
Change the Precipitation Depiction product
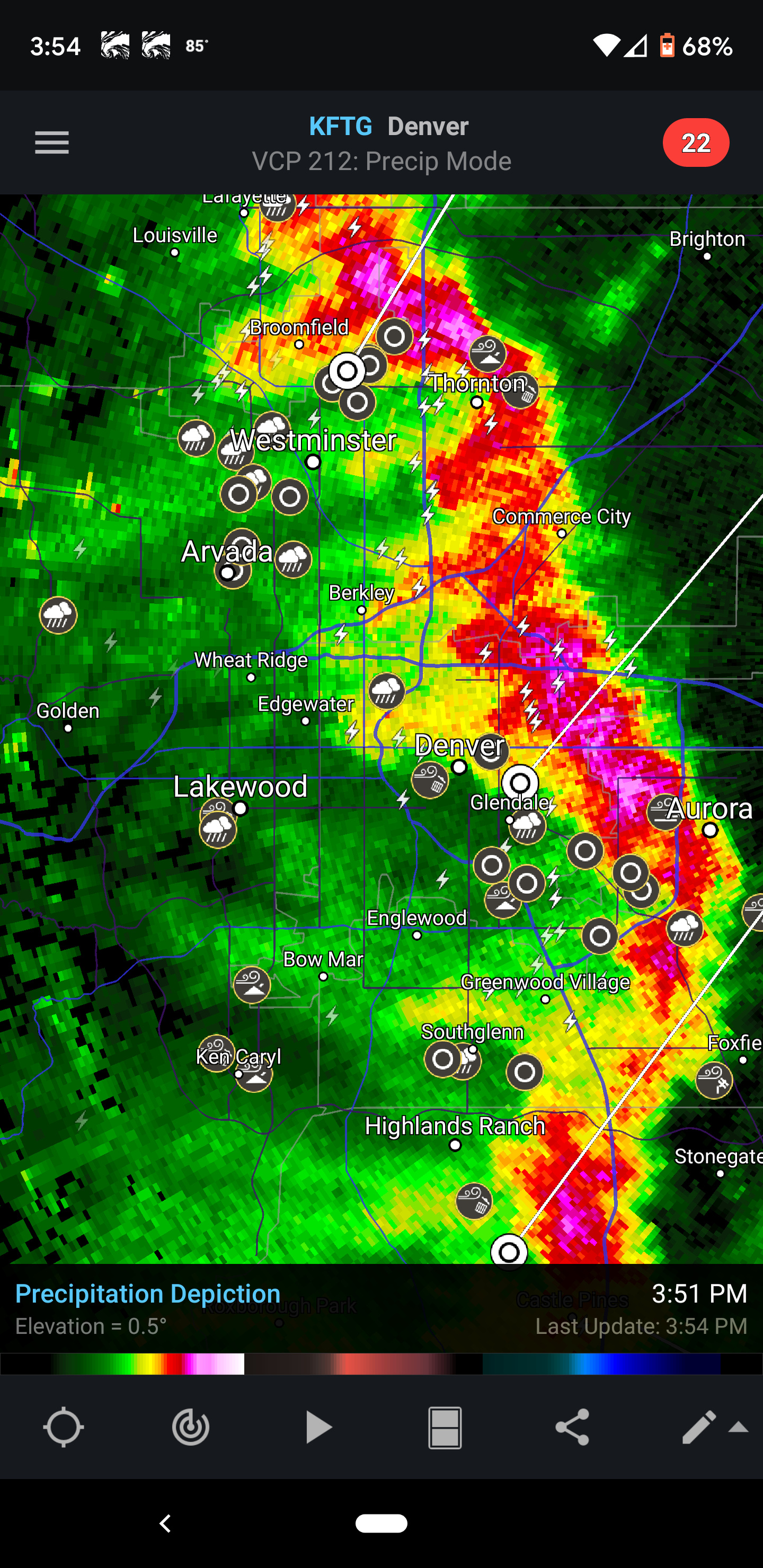coord(147,1294)
